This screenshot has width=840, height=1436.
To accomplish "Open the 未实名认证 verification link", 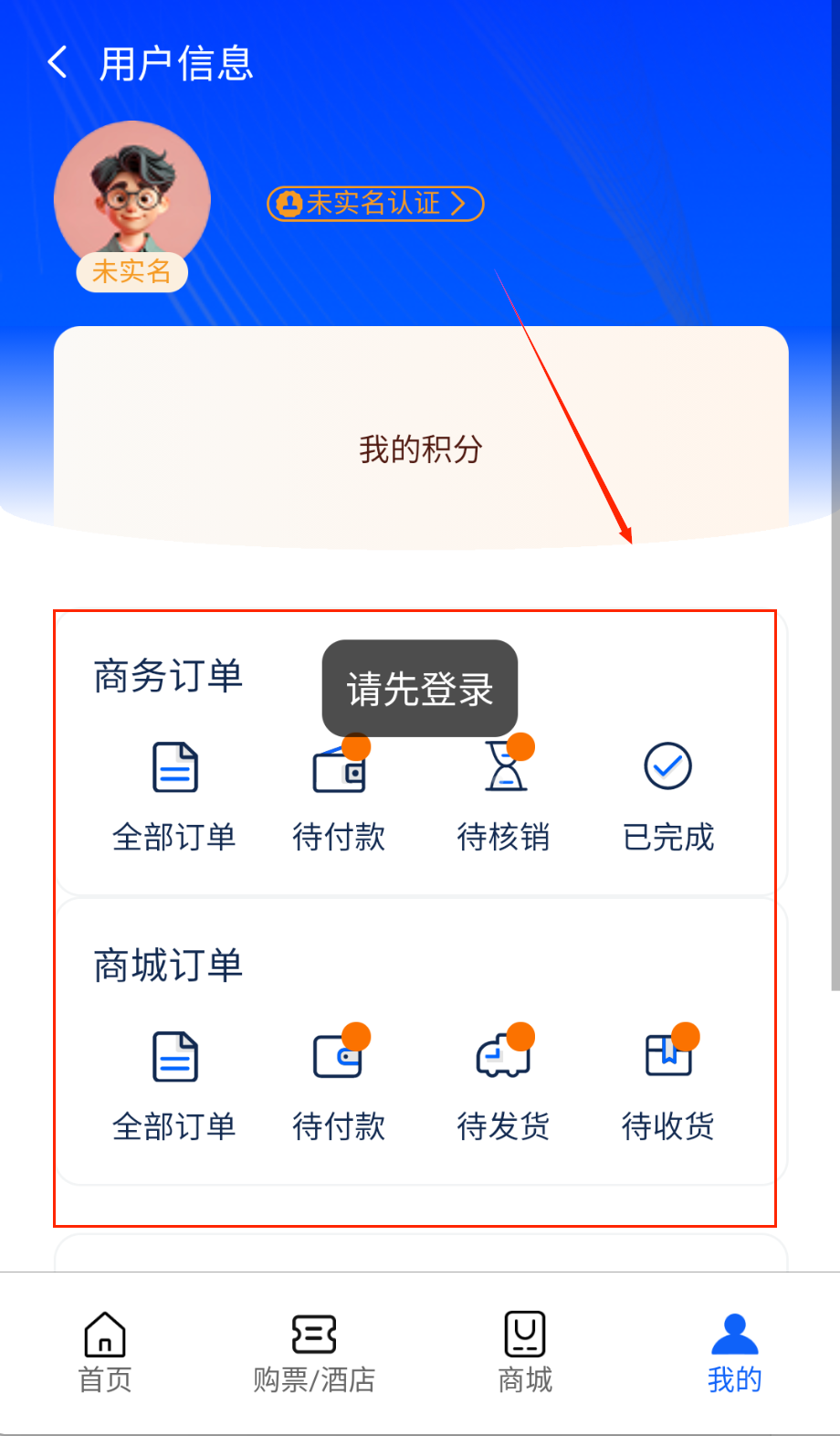I will [374, 203].
